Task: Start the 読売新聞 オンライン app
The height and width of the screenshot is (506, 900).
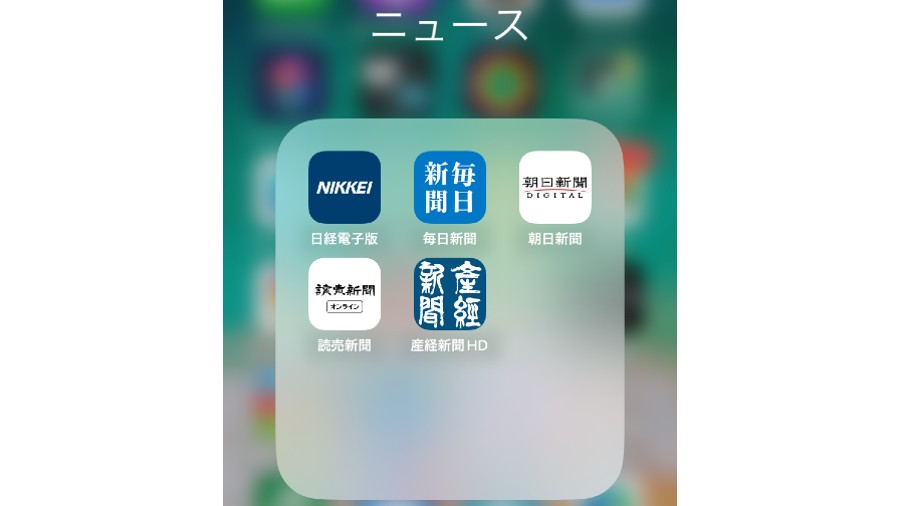Action: (x=344, y=294)
